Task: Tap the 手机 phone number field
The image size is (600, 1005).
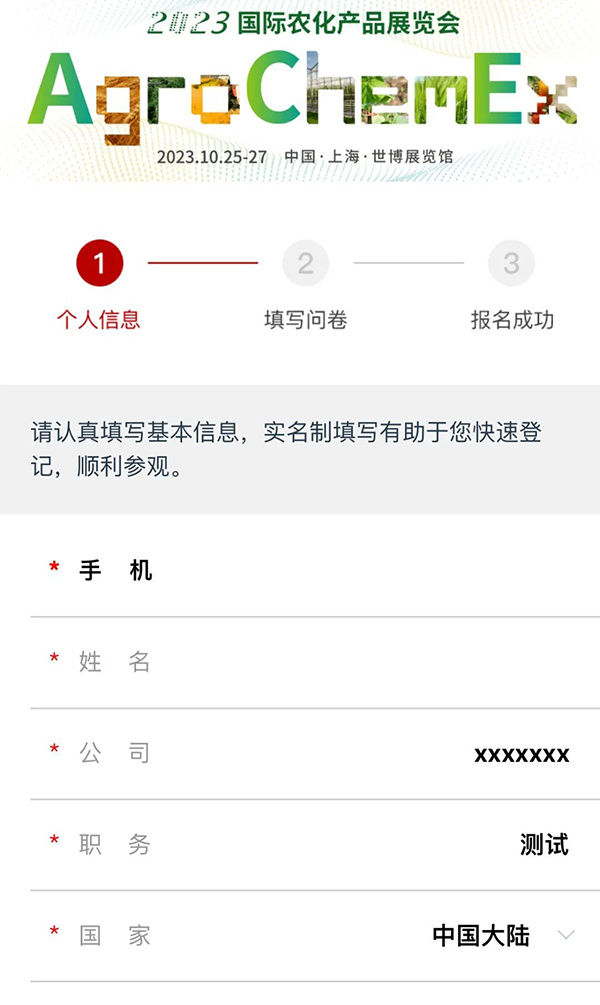Action: pos(315,570)
